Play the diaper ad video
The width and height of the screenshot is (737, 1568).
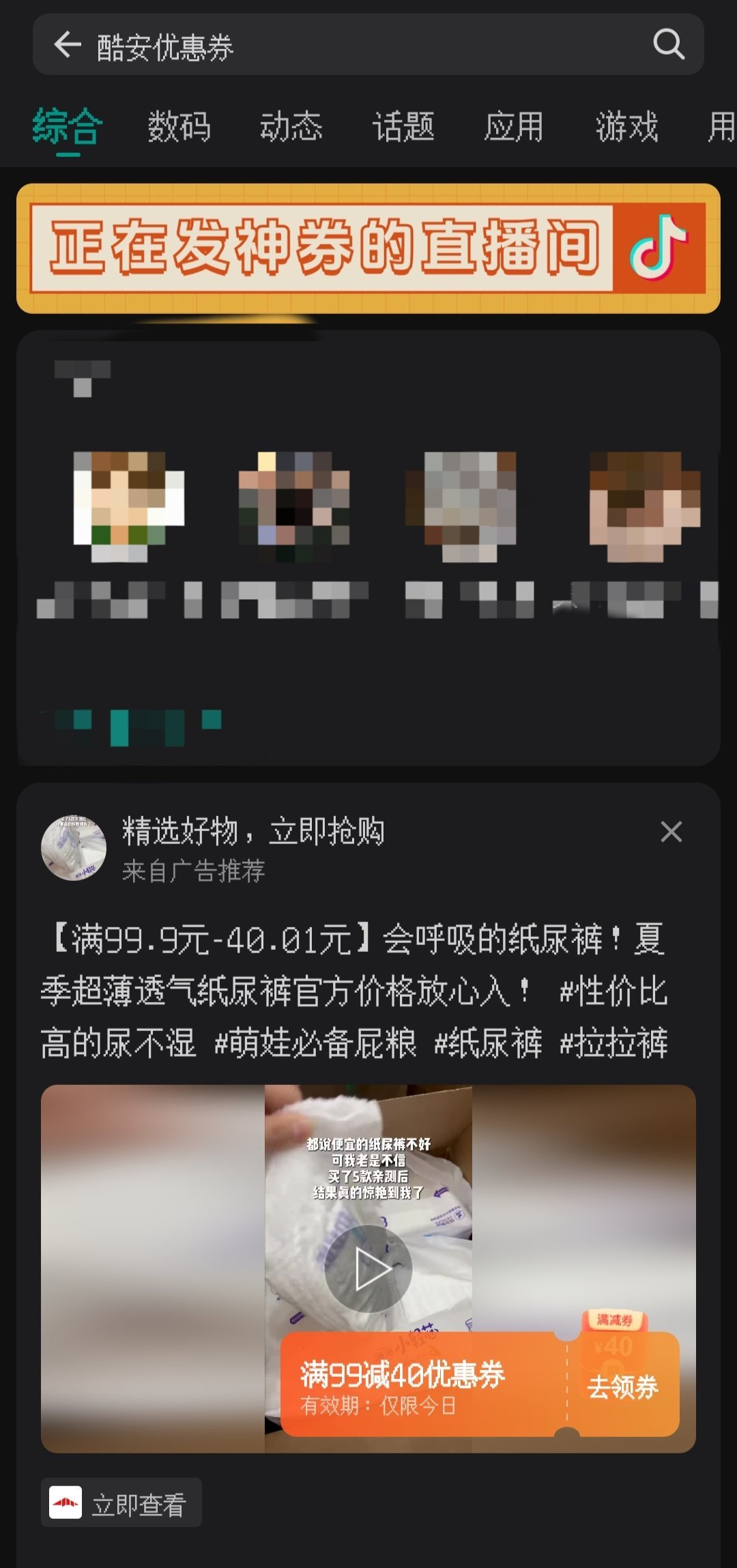pyautogui.click(x=369, y=1269)
